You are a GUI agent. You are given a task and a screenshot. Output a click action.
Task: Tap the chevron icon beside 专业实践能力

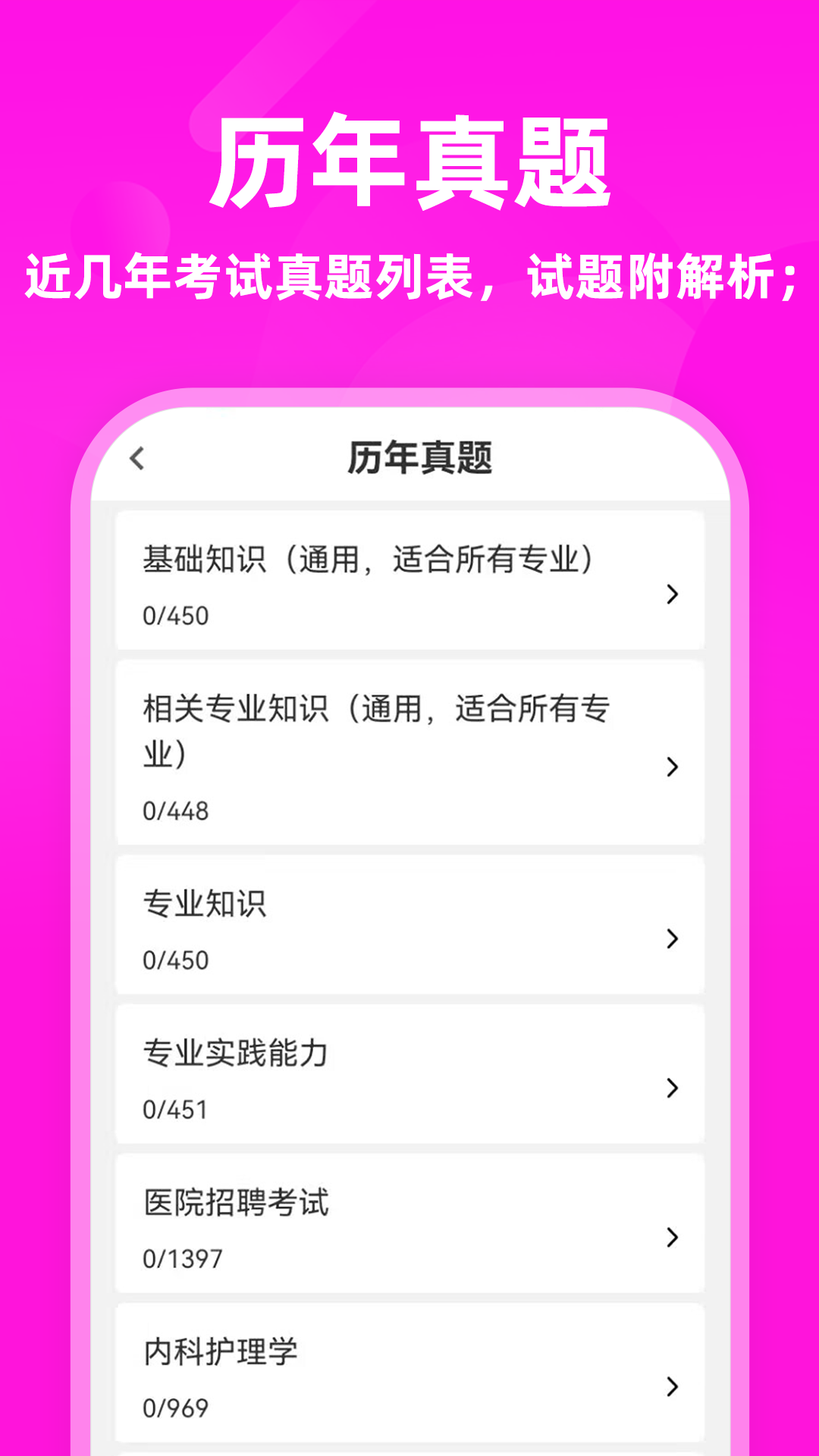[x=670, y=1087]
